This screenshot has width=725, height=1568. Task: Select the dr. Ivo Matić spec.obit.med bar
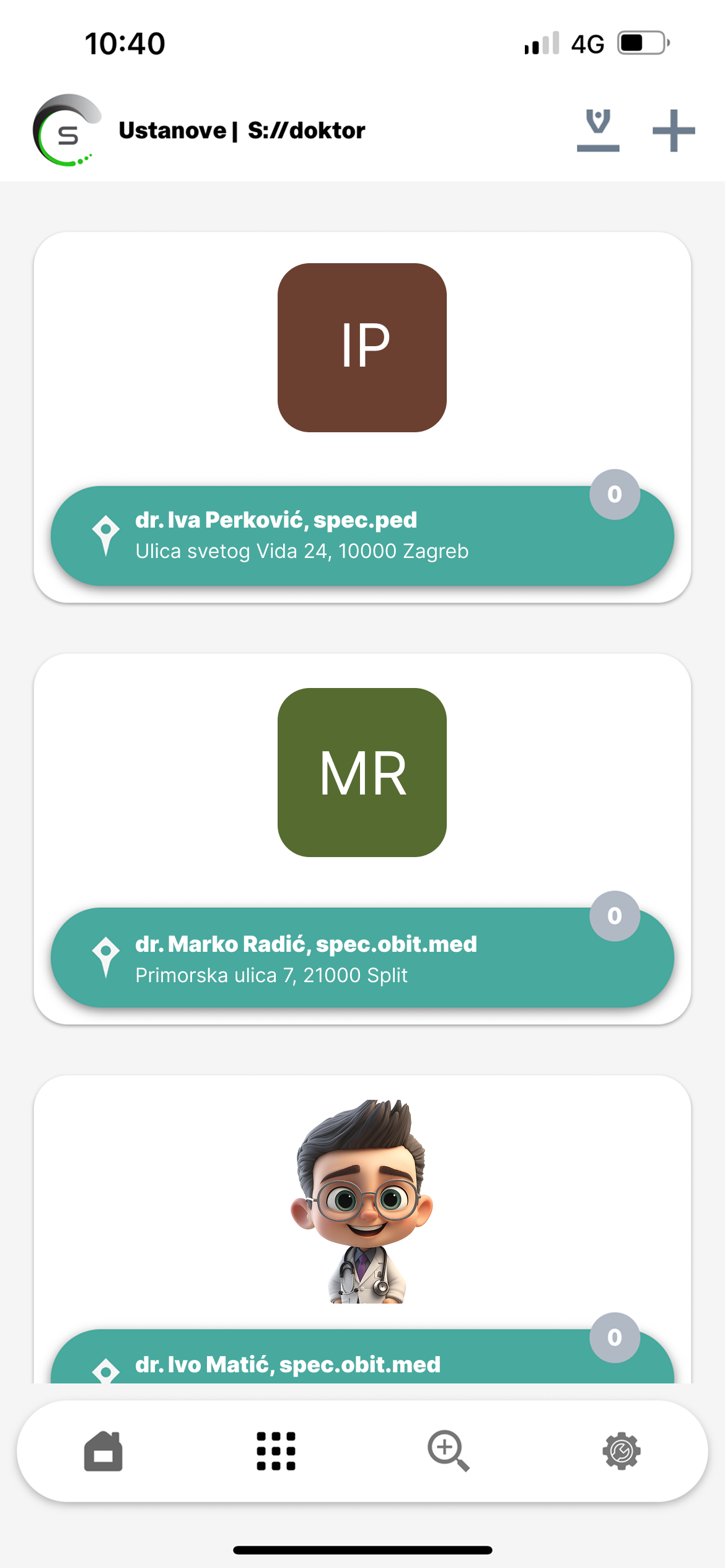pyautogui.click(x=362, y=1362)
